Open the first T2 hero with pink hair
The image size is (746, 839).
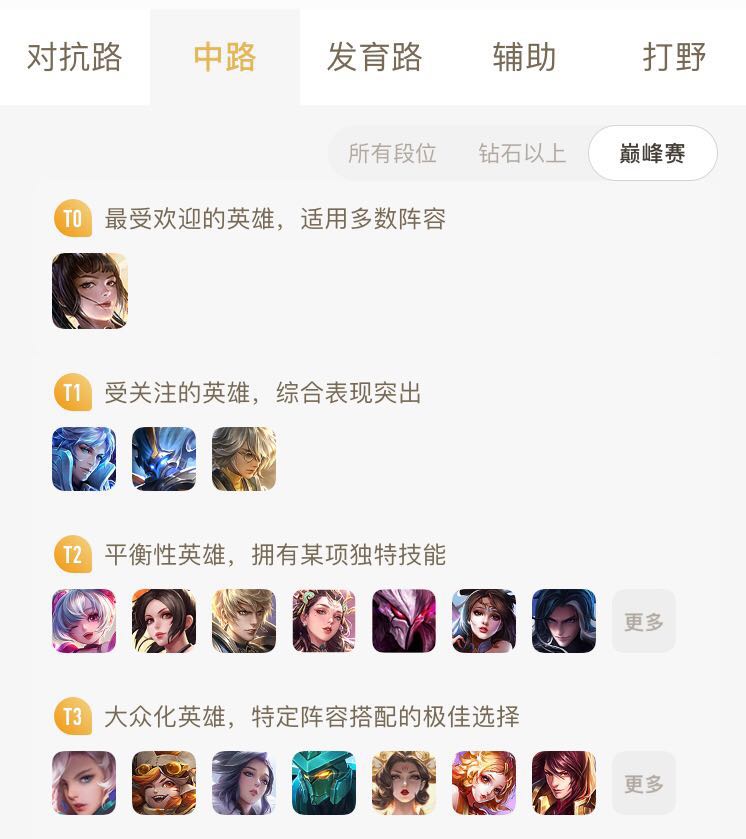pos(84,621)
